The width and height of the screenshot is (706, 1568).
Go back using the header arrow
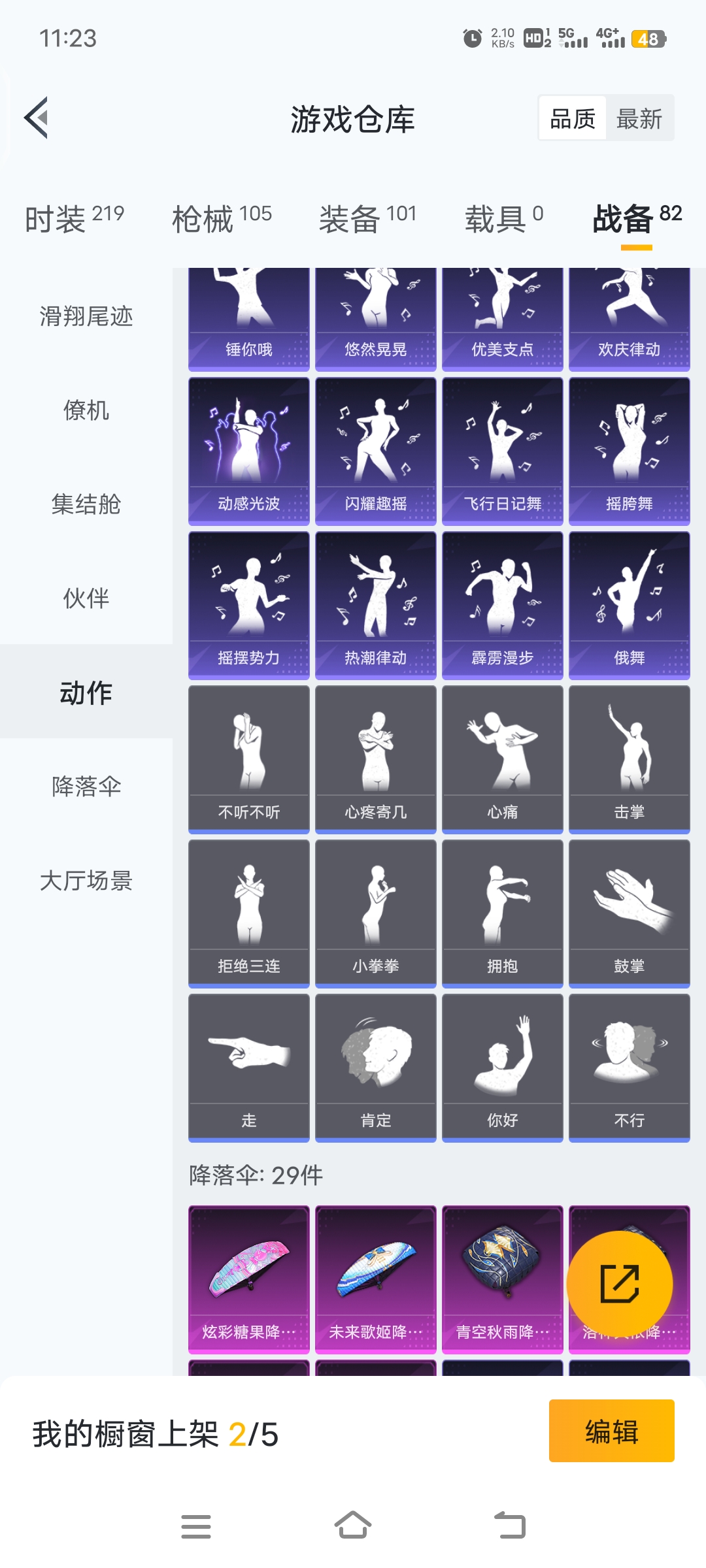pyautogui.click(x=37, y=118)
